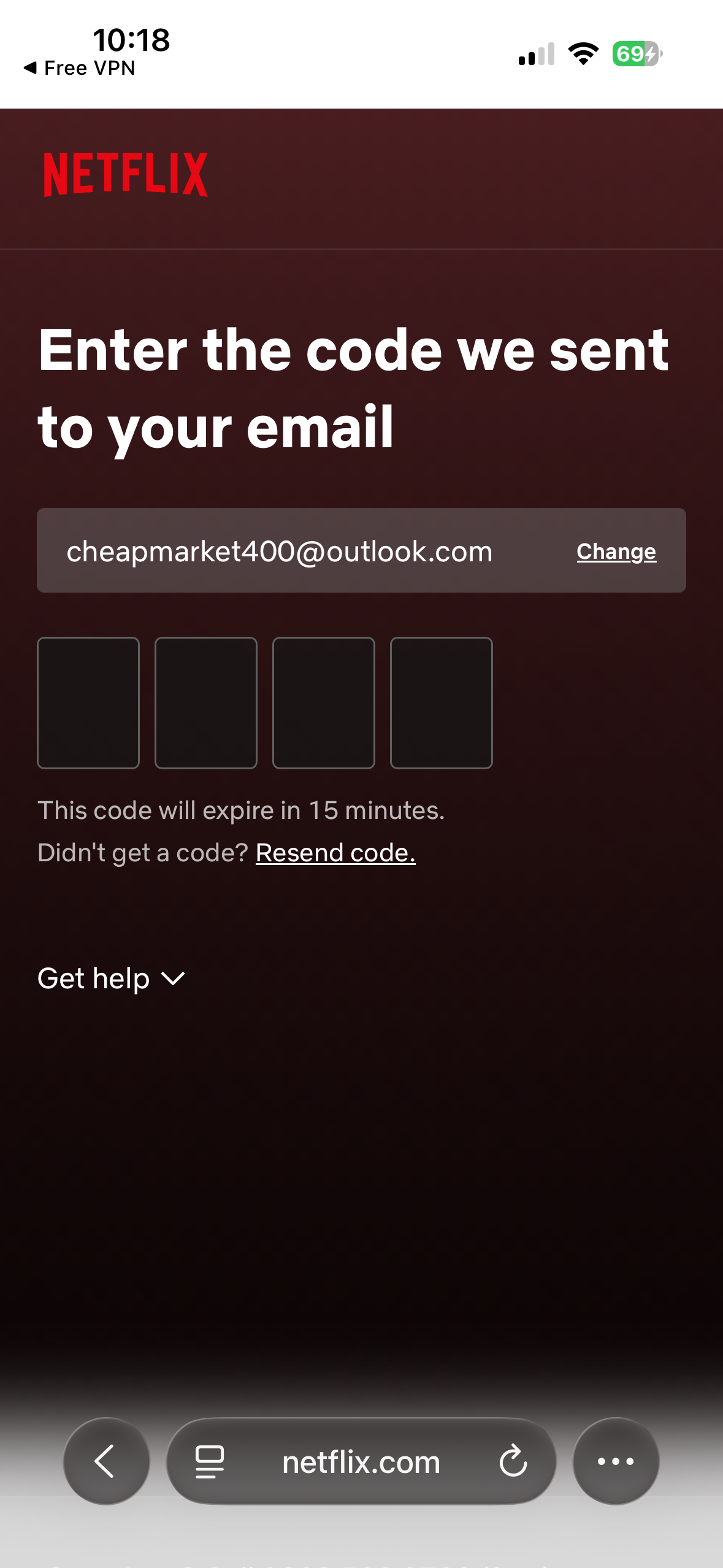Tap the Change email link
The width and height of the screenshot is (723, 1568).
click(x=616, y=551)
